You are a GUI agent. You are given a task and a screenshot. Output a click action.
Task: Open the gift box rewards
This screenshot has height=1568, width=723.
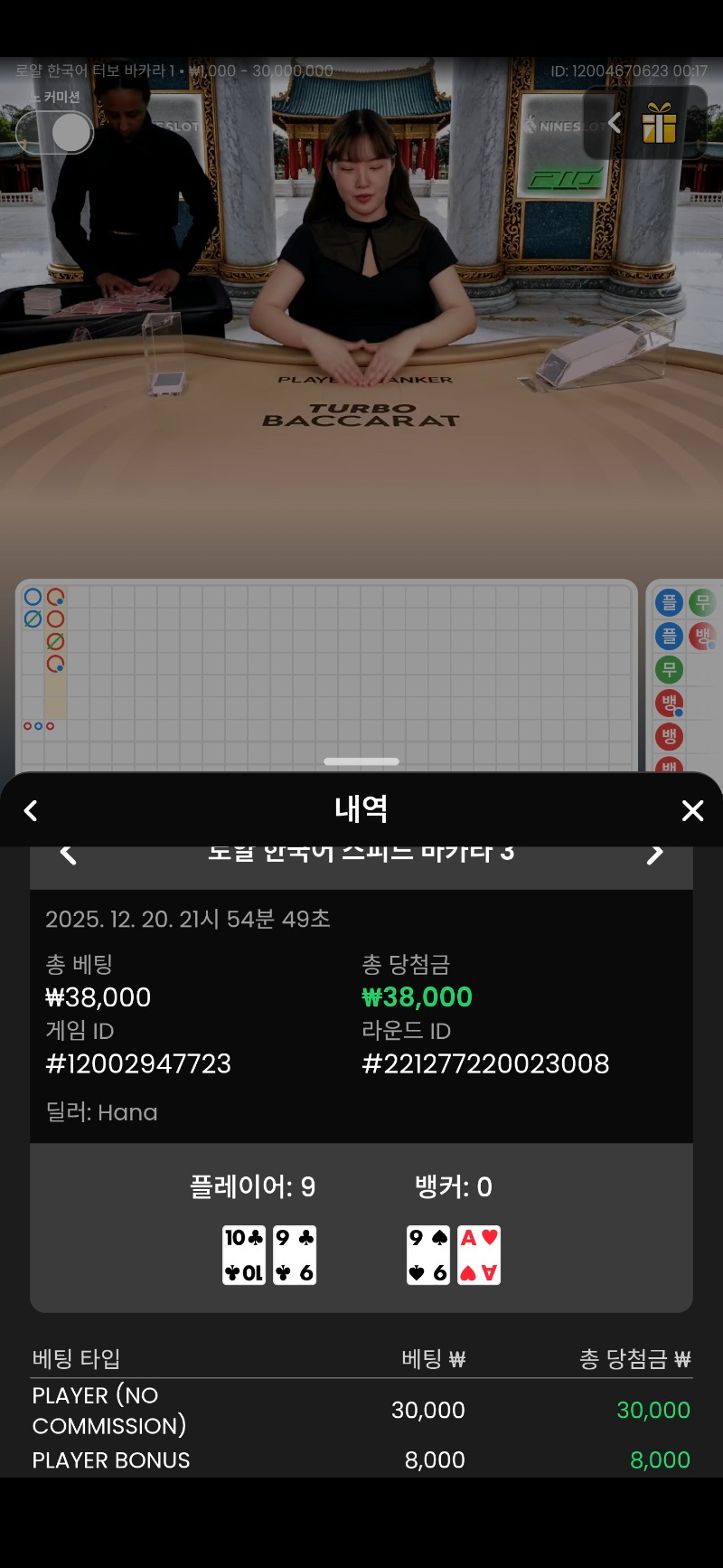coord(660,123)
